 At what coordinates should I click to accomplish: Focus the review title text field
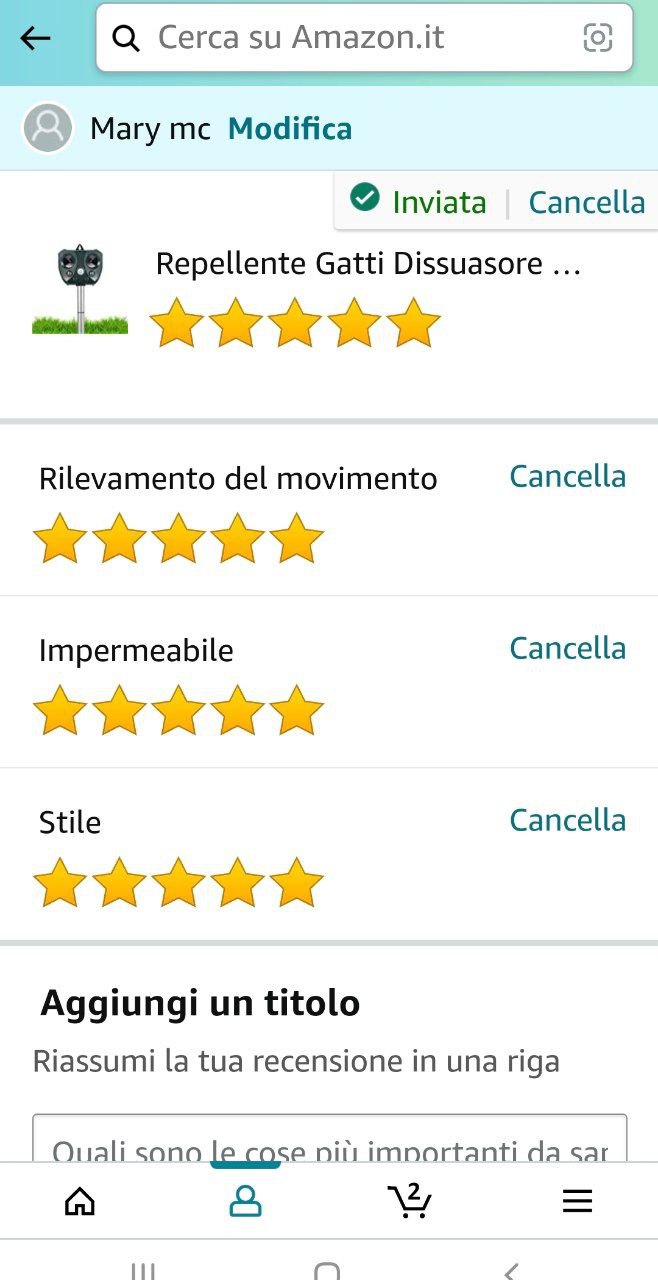tap(330, 1140)
